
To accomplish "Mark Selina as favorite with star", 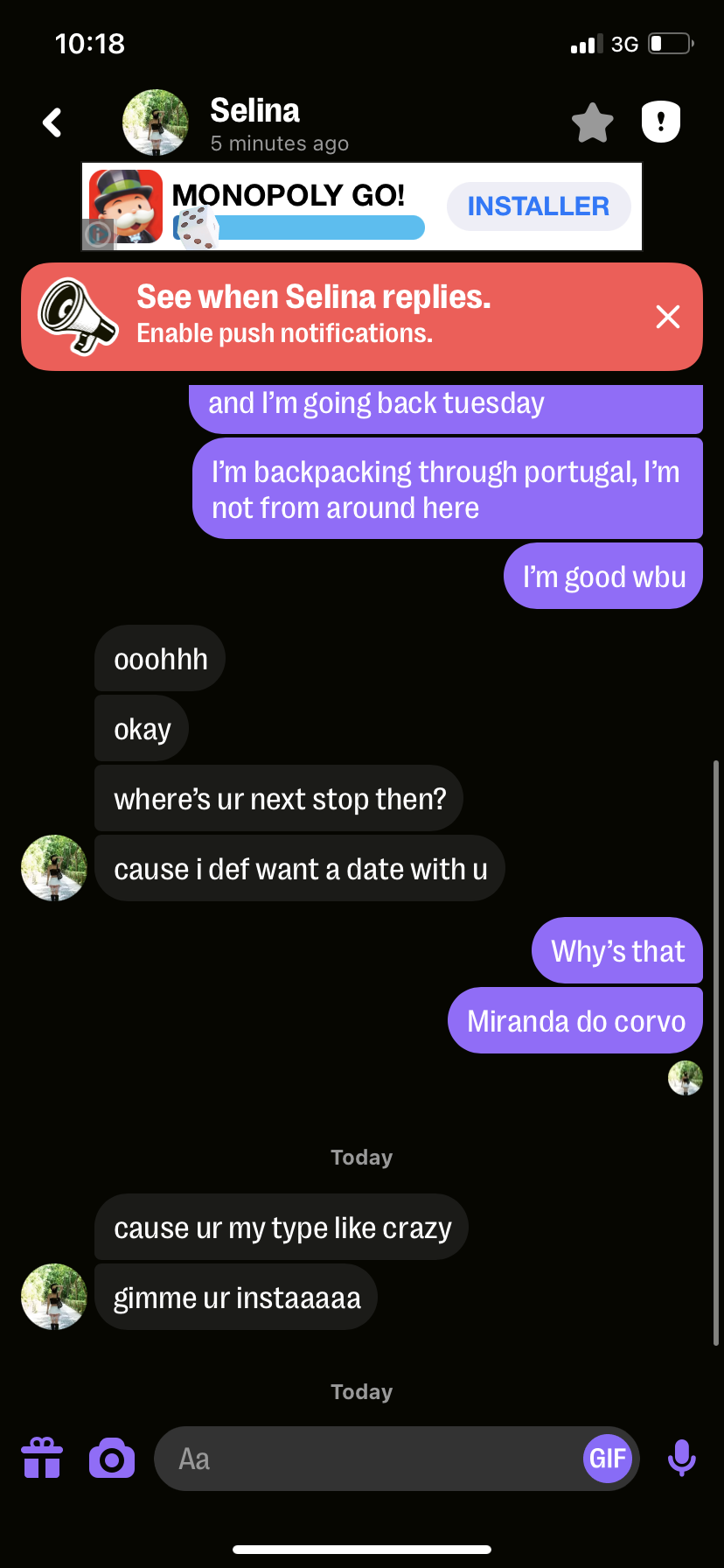I will click(x=592, y=122).
